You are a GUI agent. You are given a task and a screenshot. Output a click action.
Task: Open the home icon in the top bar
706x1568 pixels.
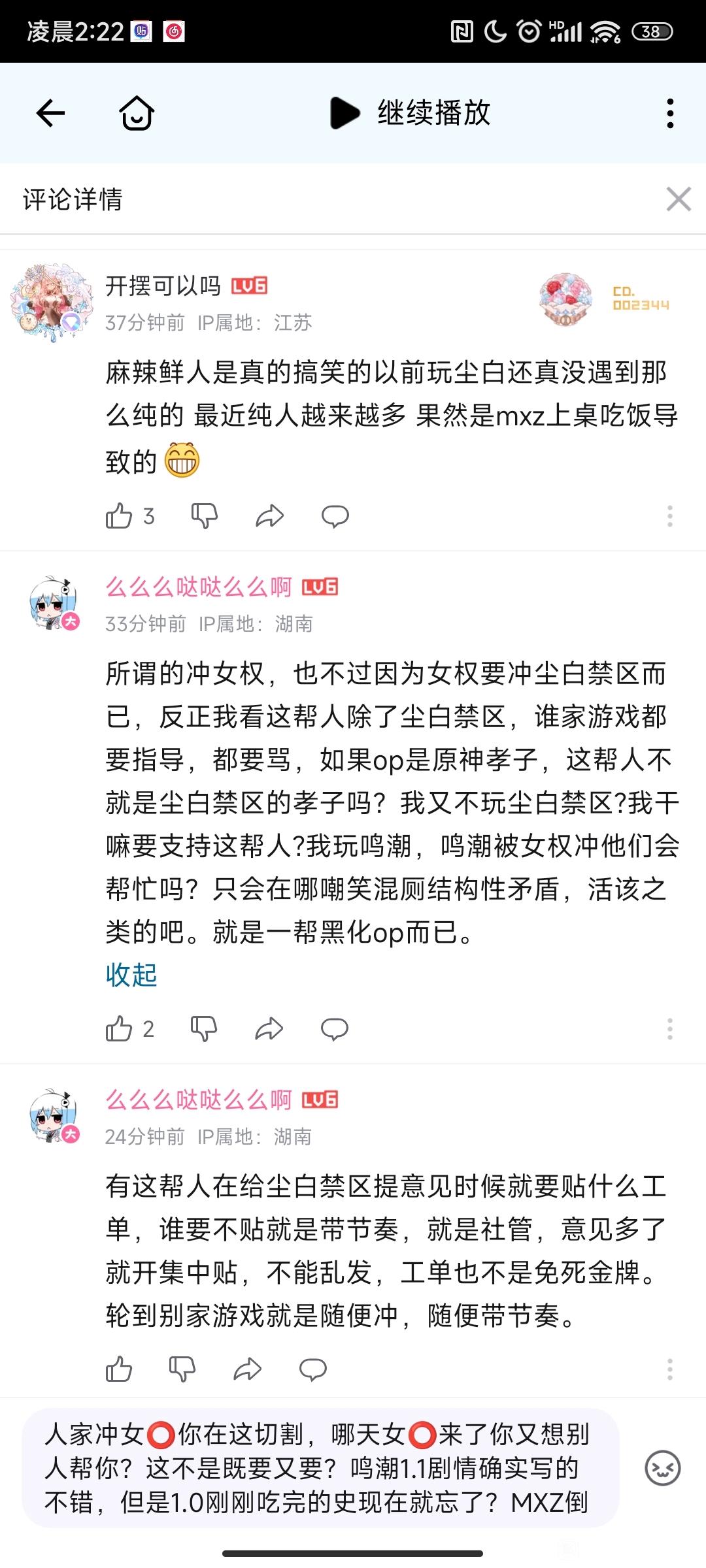click(137, 113)
